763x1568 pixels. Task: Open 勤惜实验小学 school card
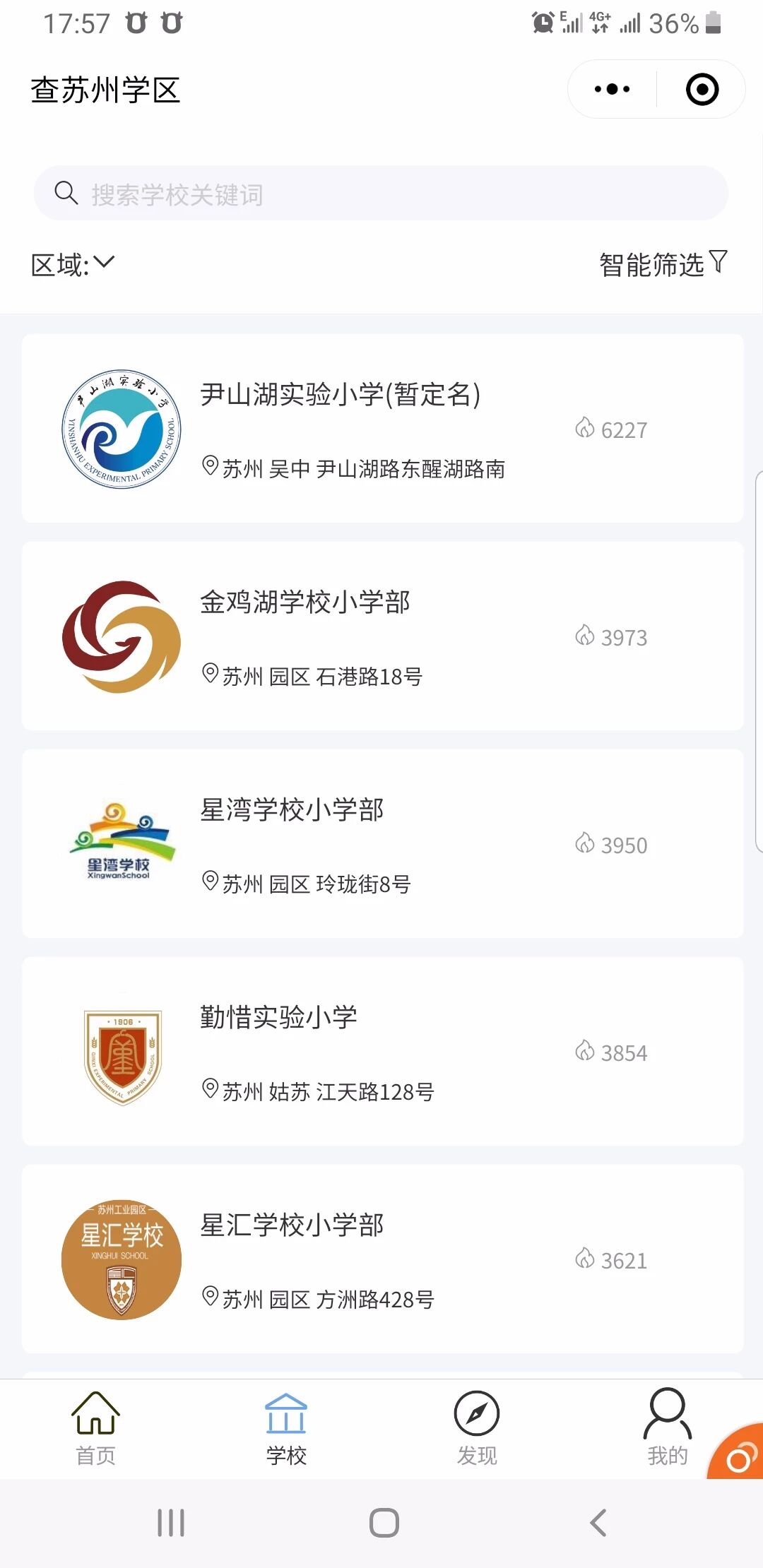pos(382,1052)
